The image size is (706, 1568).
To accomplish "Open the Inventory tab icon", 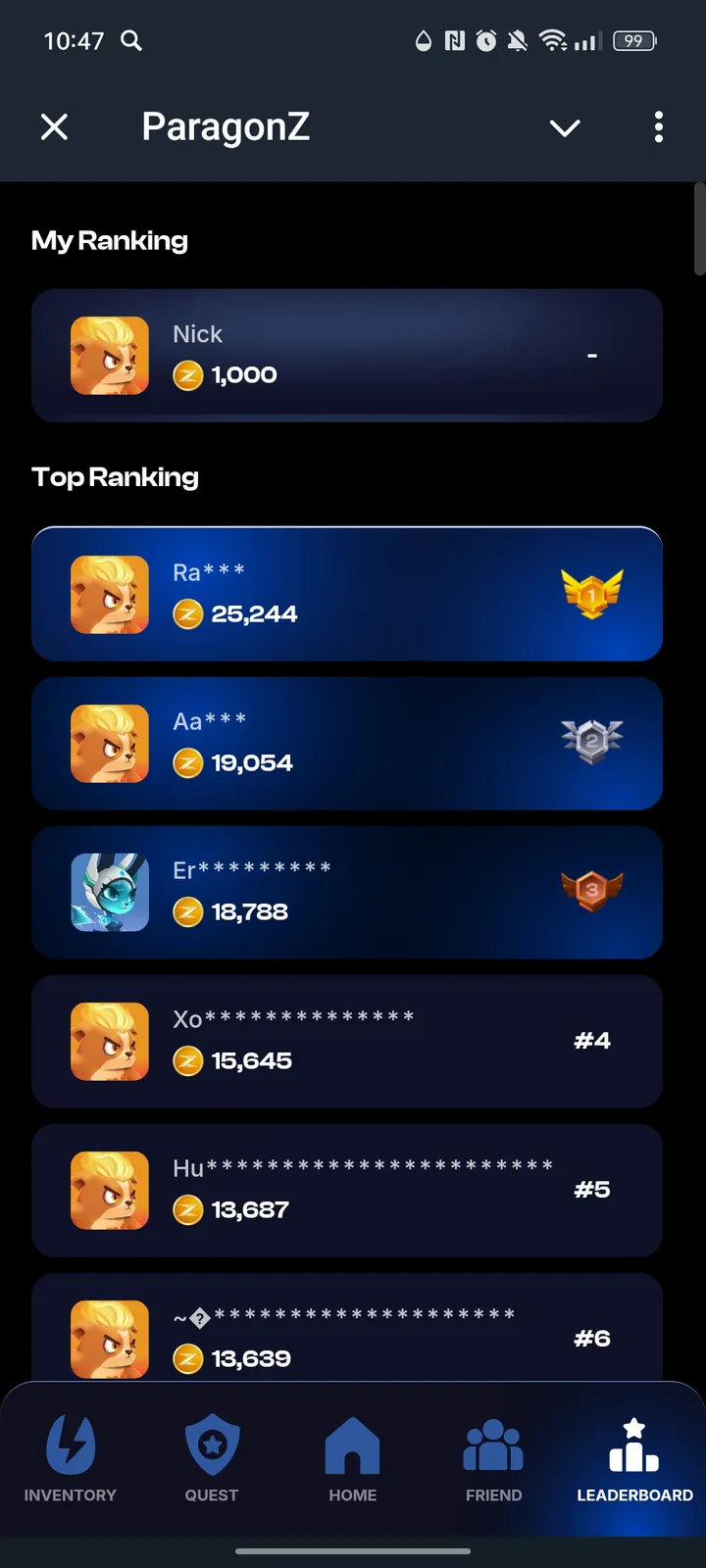I will [x=70, y=1443].
